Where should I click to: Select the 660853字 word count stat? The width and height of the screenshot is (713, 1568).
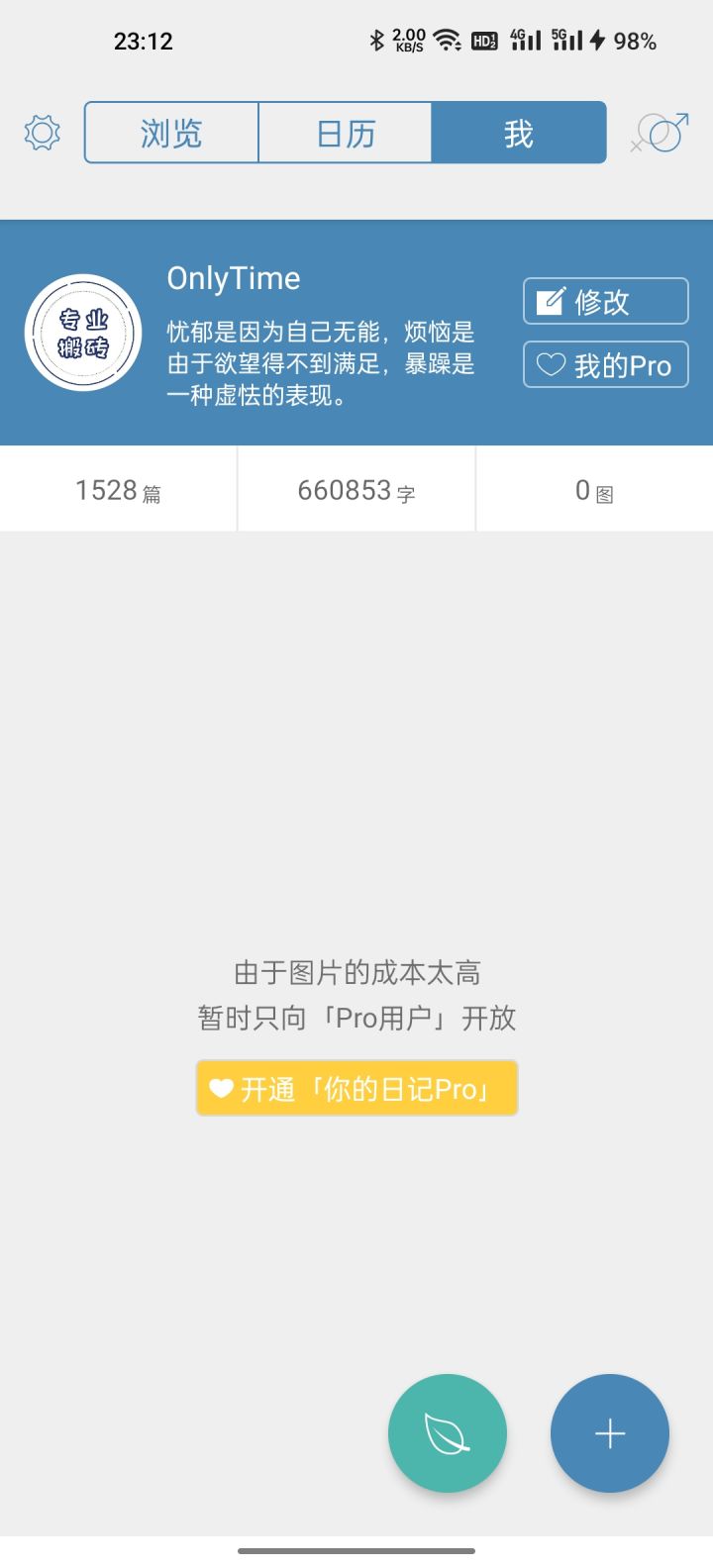356,488
